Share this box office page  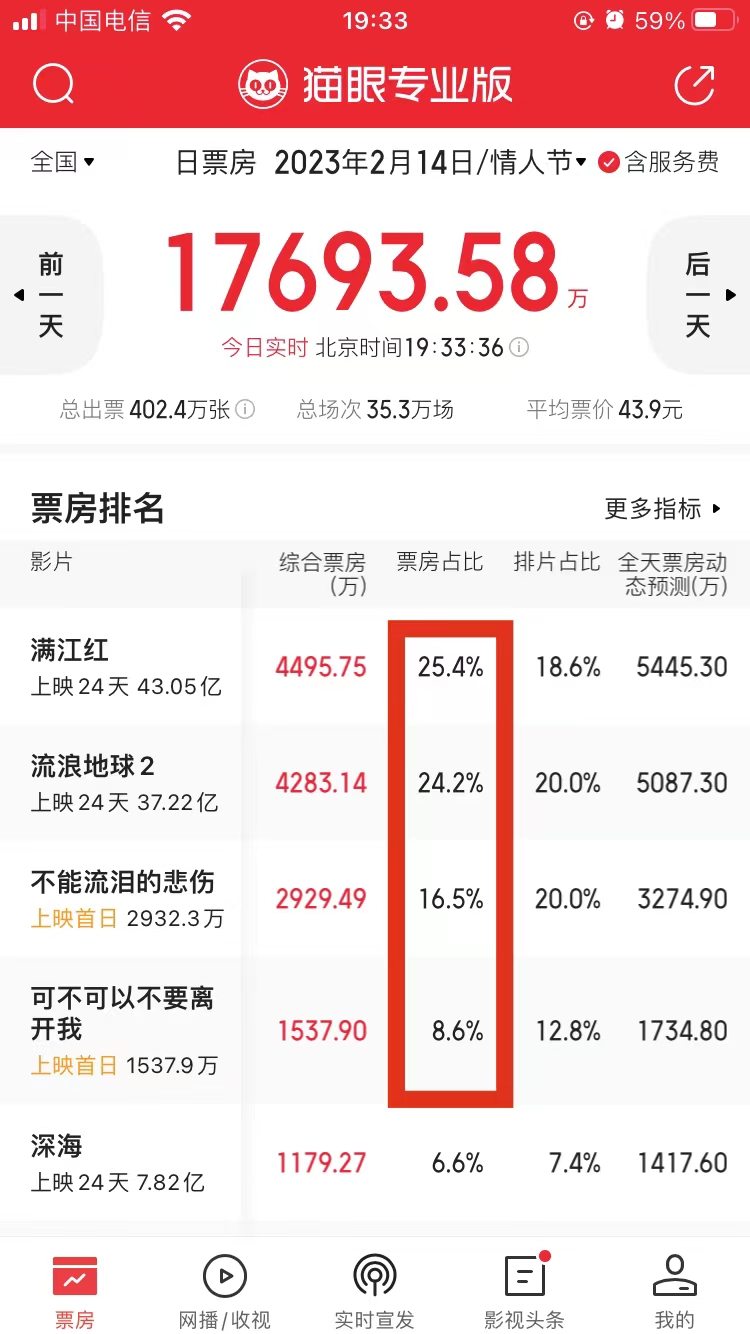(695, 85)
